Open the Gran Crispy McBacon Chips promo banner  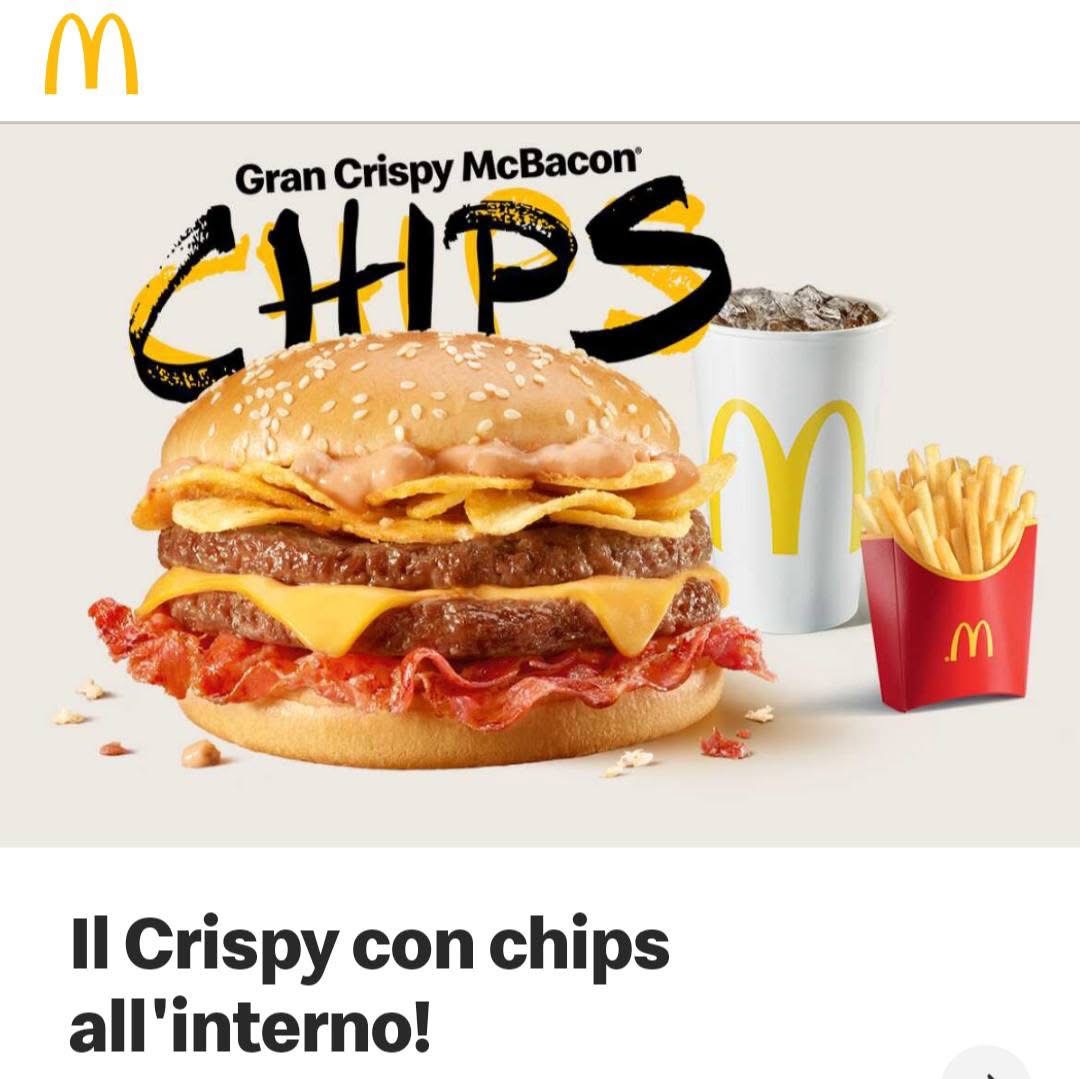click(540, 485)
